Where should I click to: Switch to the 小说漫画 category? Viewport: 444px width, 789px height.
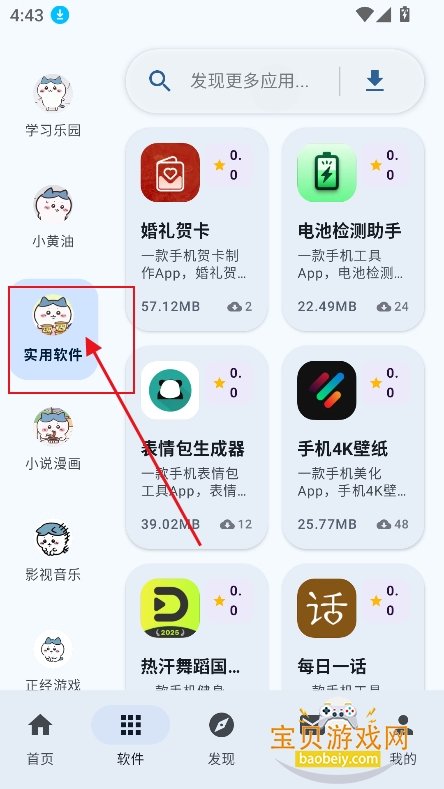click(53, 439)
